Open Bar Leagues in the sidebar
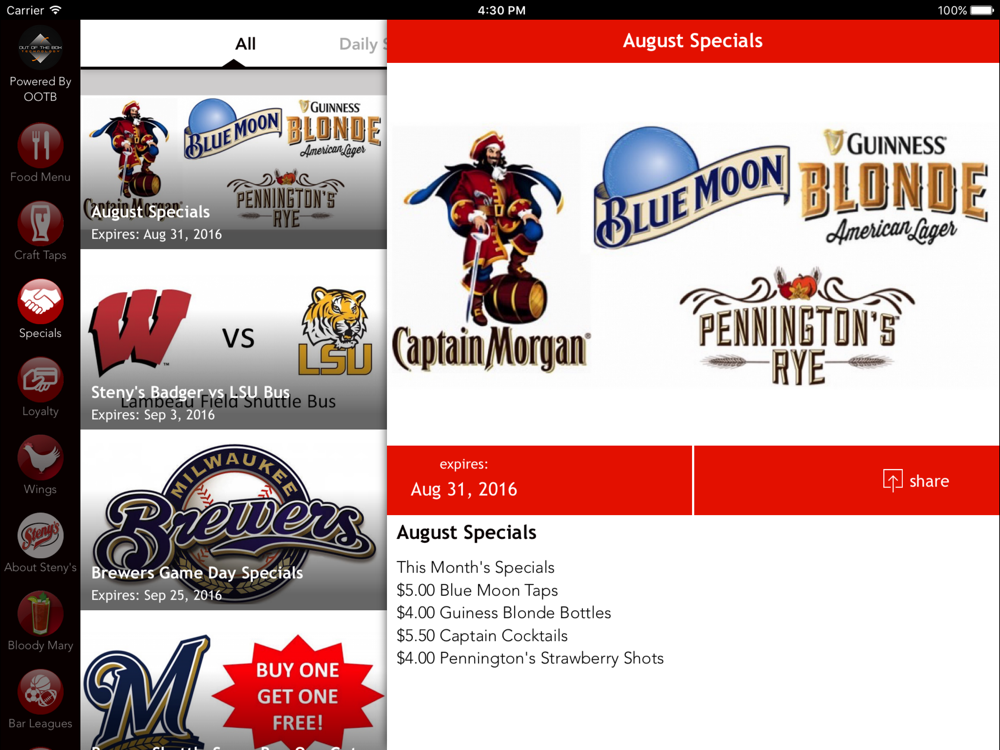The image size is (1000, 750). (x=40, y=700)
